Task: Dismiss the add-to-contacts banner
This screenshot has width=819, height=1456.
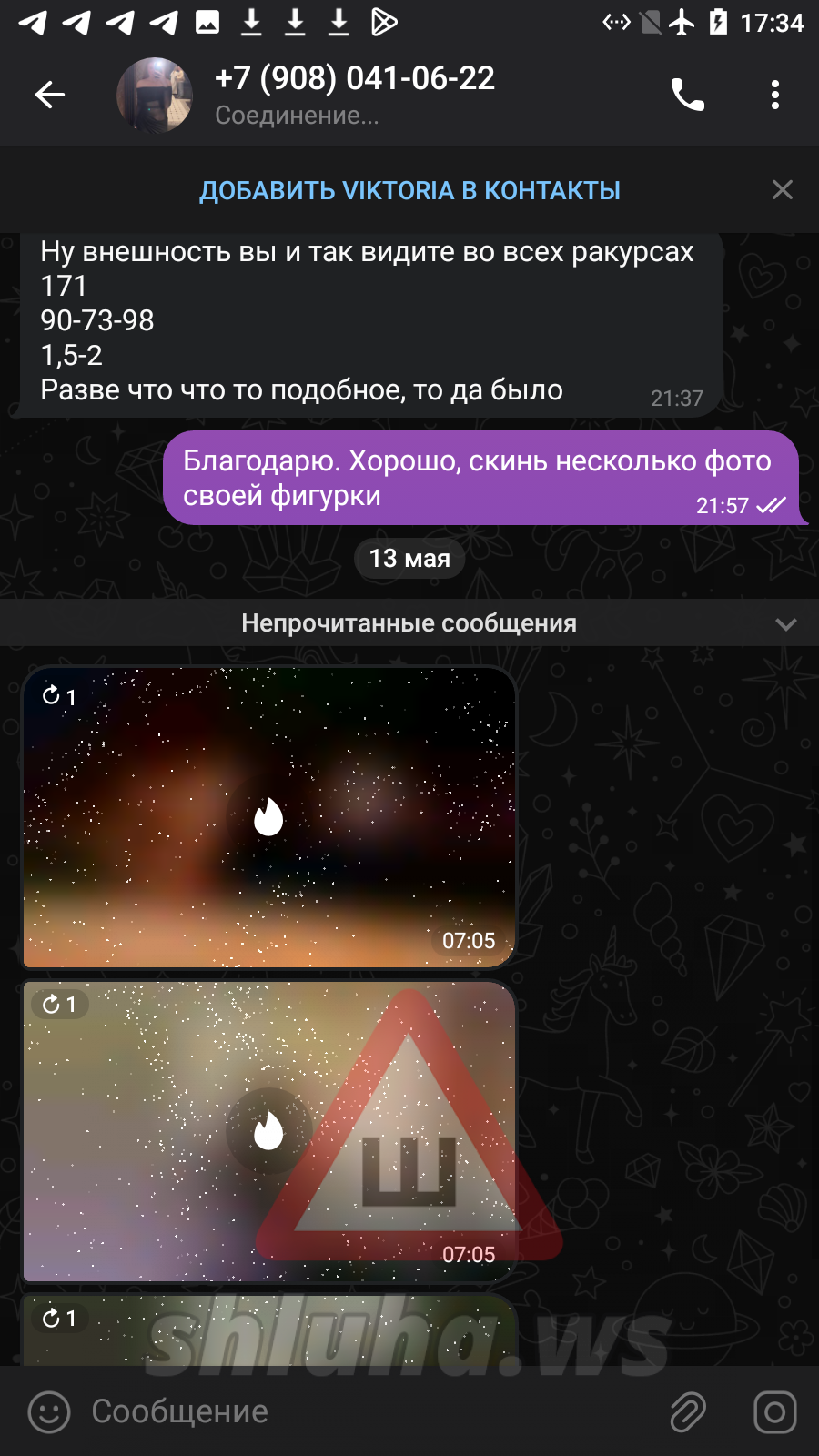Action: (782, 190)
